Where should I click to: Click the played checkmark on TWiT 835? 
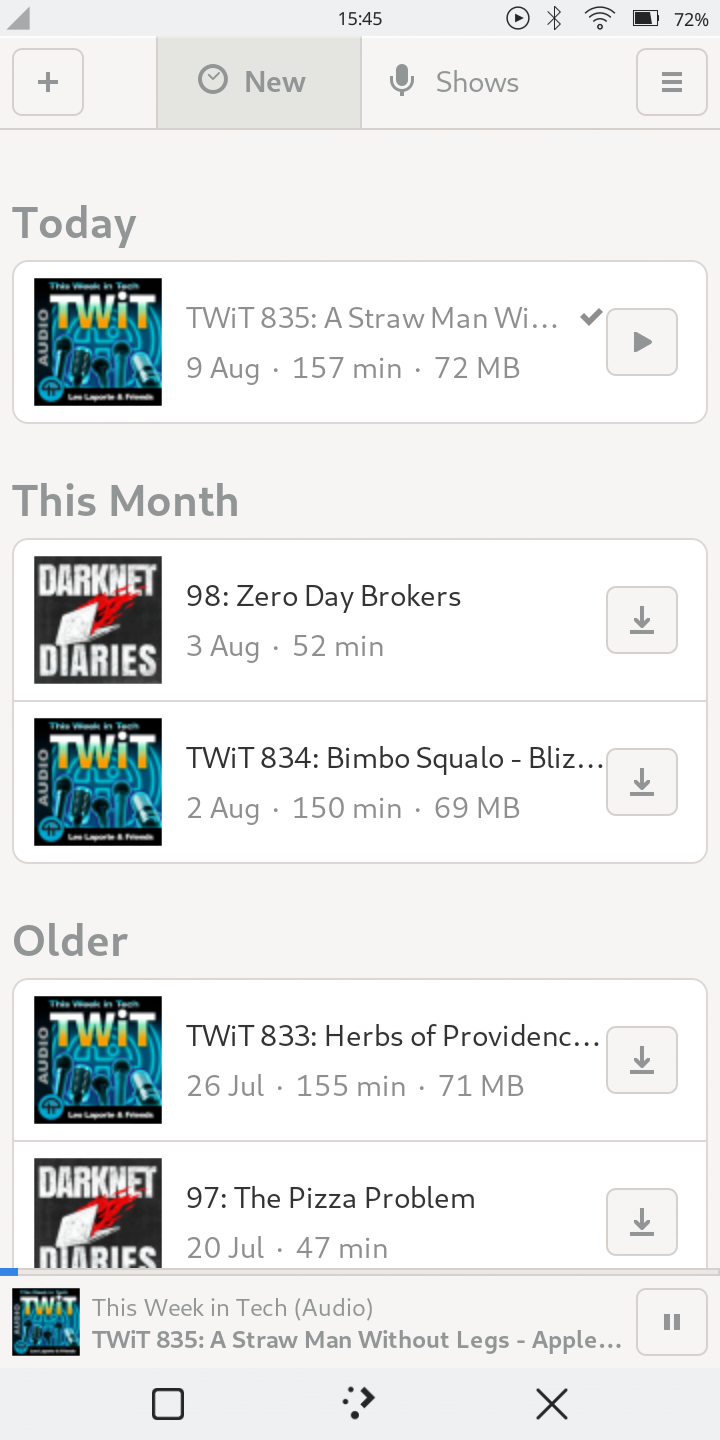tap(590, 317)
